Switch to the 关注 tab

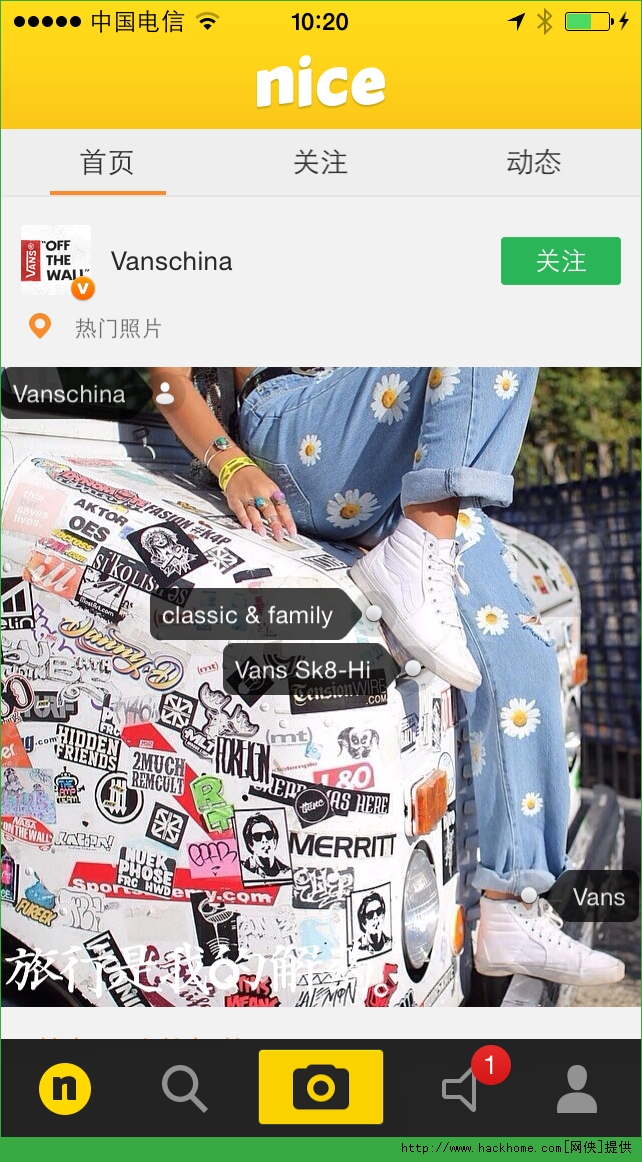(x=320, y=163)
